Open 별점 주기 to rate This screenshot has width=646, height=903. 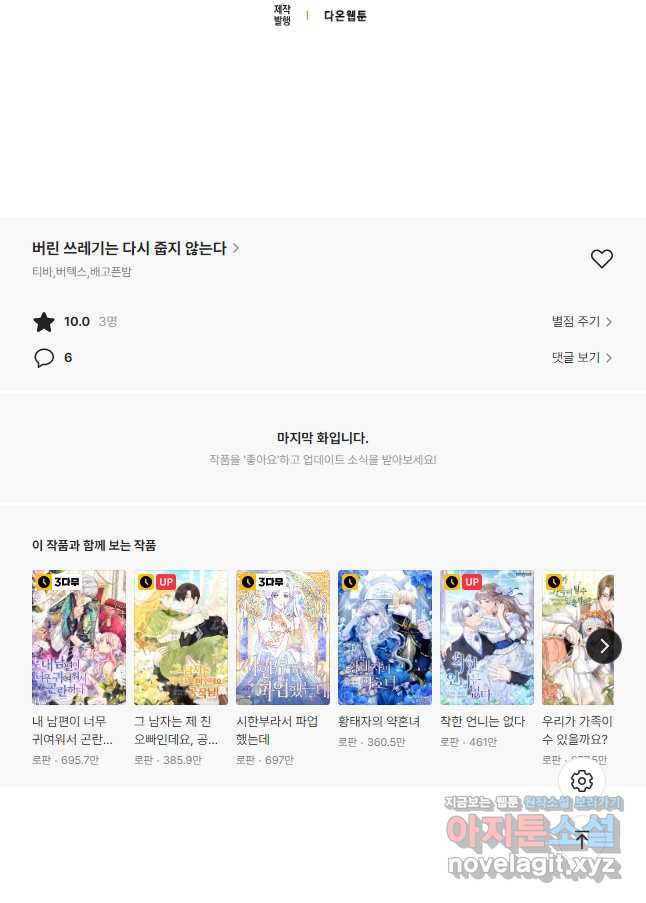point(581,321)
